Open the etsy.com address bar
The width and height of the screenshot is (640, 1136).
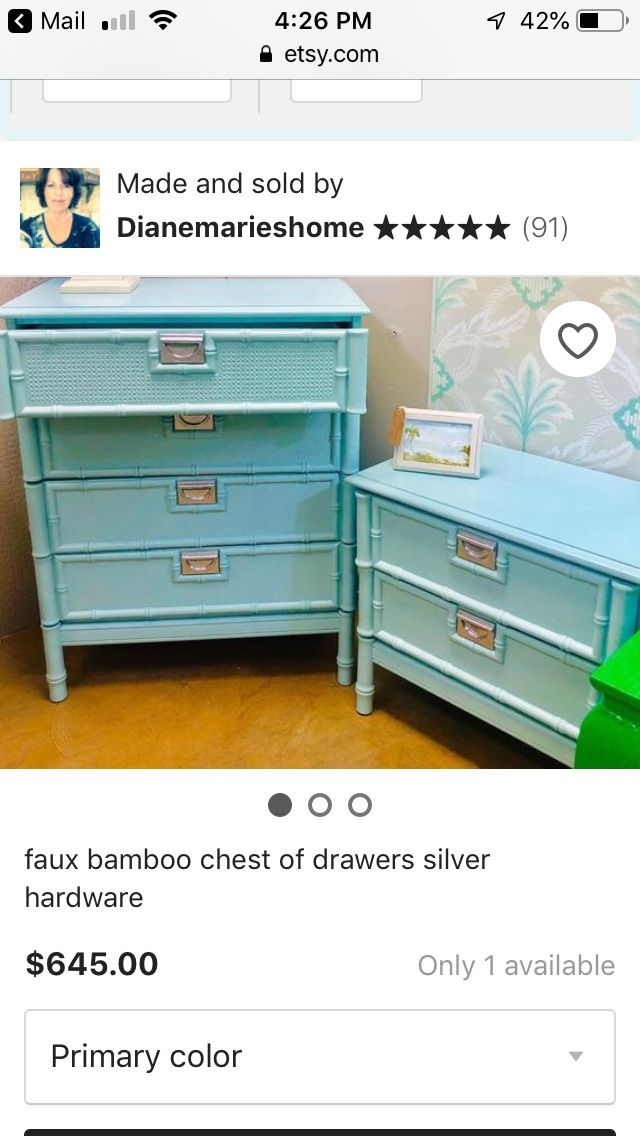tap(320, 54)
